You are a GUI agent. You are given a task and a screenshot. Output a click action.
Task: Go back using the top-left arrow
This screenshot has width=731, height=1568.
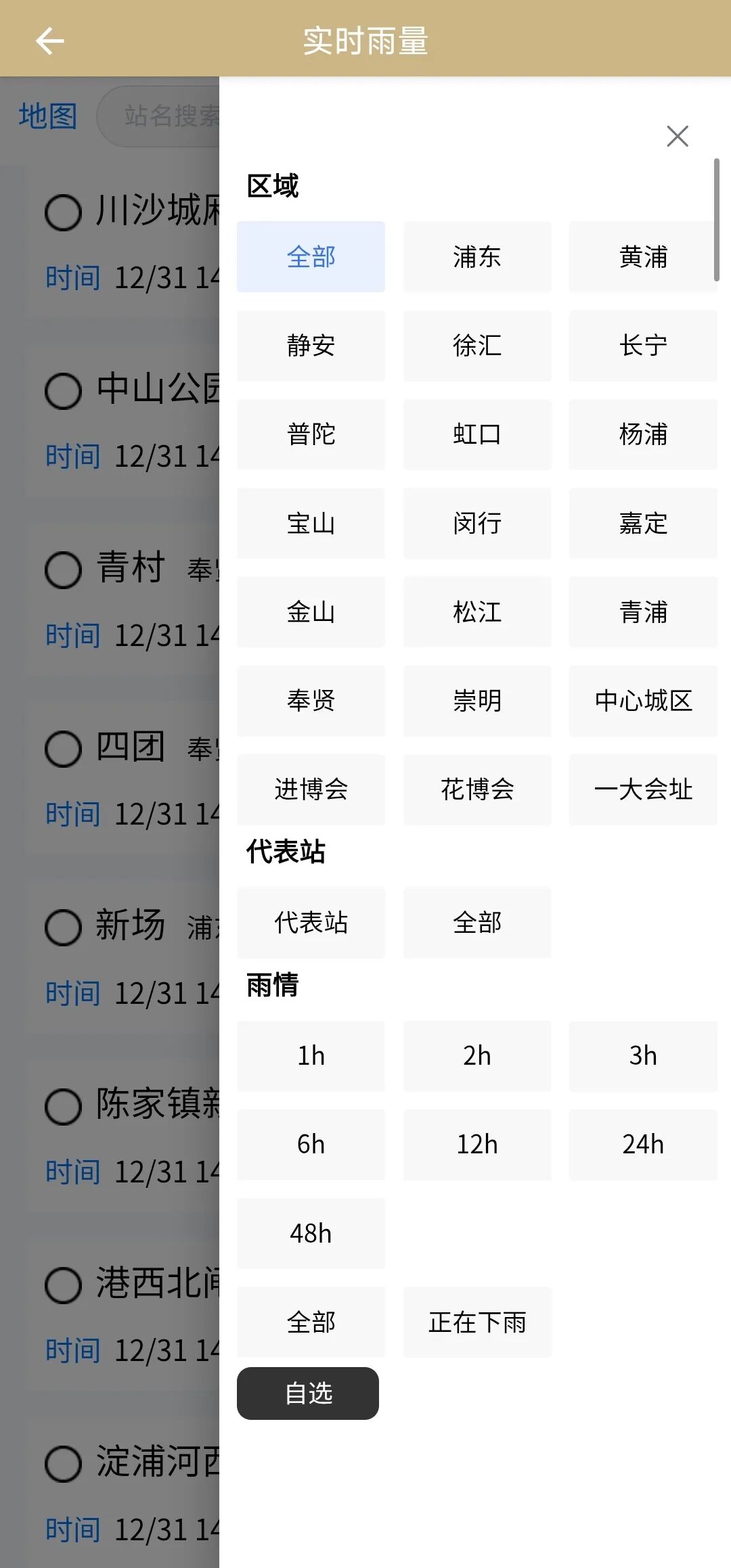click(x=49, y=41)
